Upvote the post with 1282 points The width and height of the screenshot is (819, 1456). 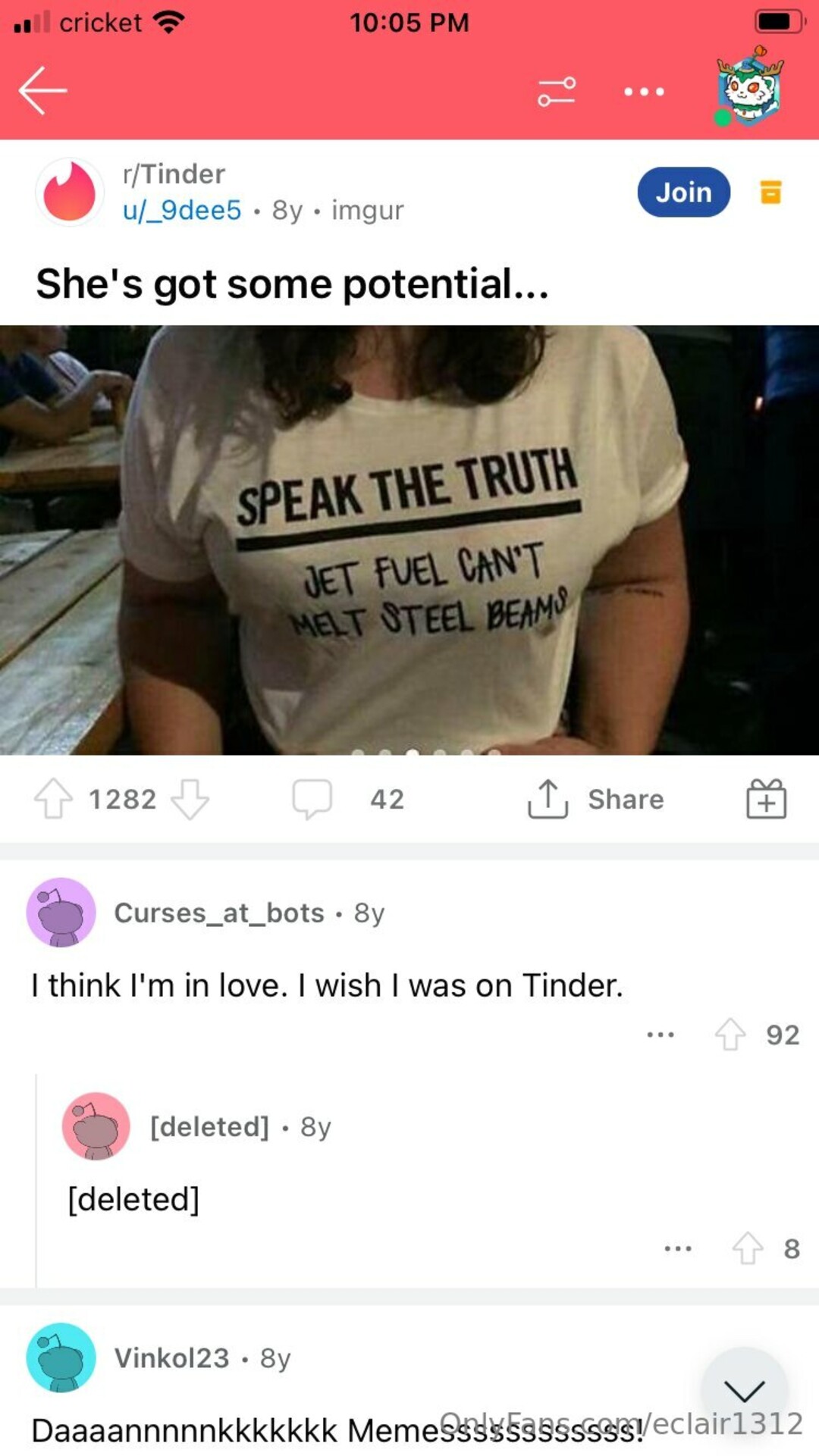[53, 799]
